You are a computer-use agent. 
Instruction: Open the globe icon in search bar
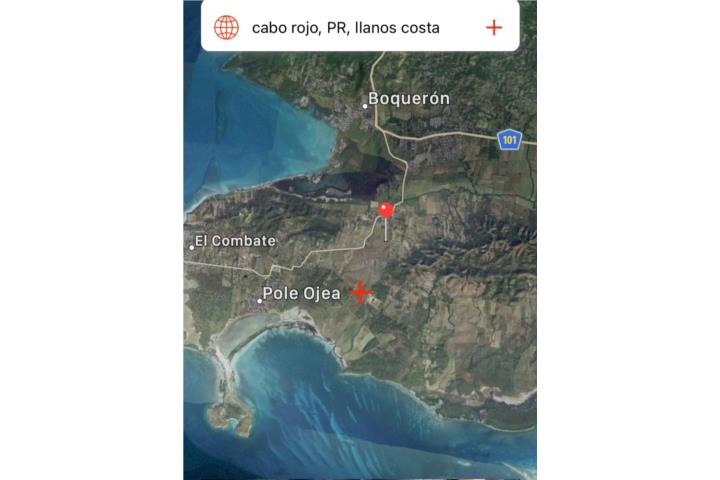tap(227, 28)
